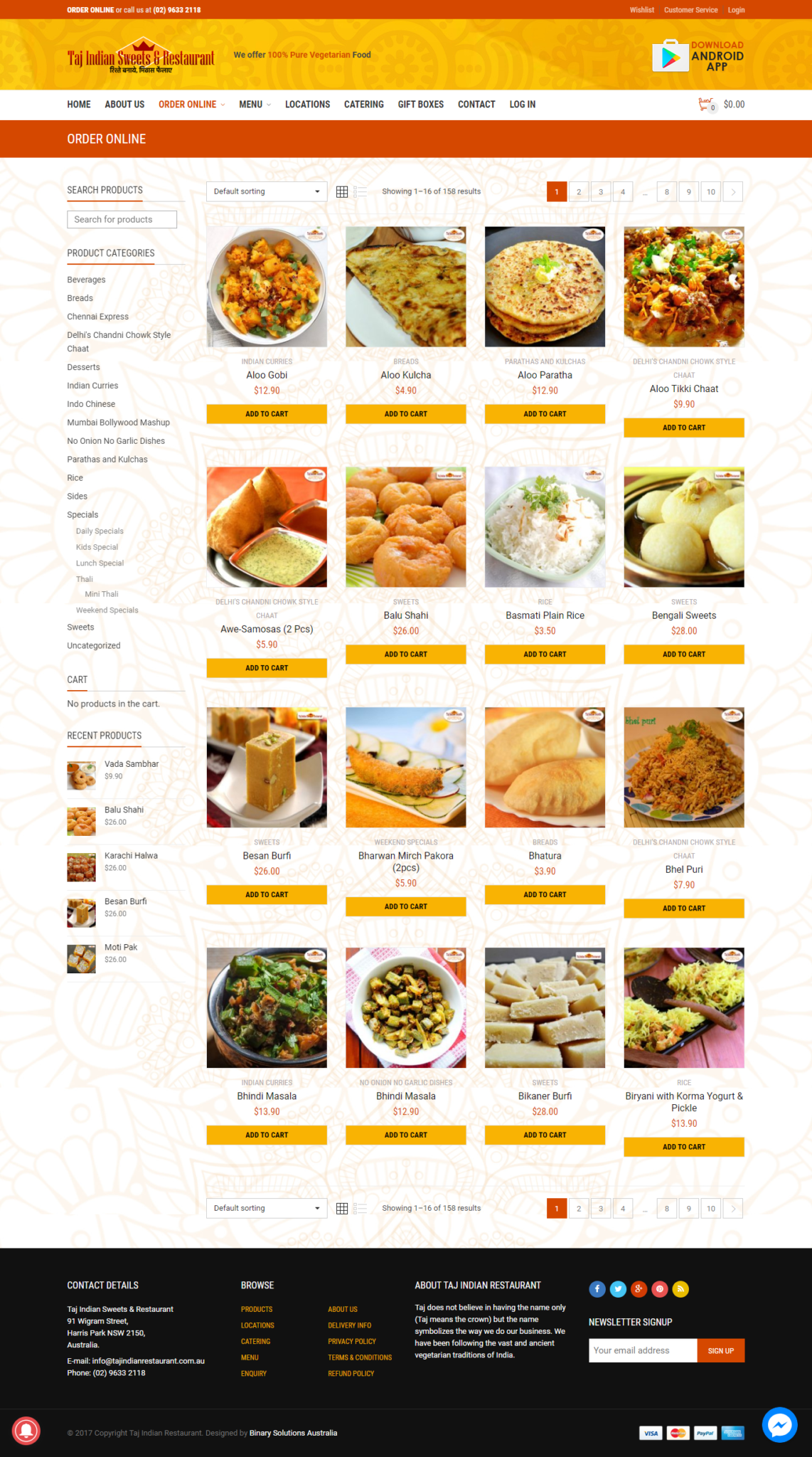This screenshot has height=1457, width=812.
Task: View Vada Sambhar in recent products
Action: (132, 764)
